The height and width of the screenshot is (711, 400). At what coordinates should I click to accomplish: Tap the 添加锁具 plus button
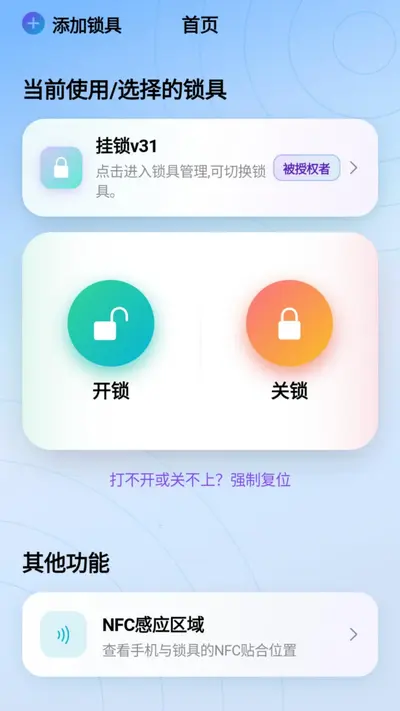[33, 24]
